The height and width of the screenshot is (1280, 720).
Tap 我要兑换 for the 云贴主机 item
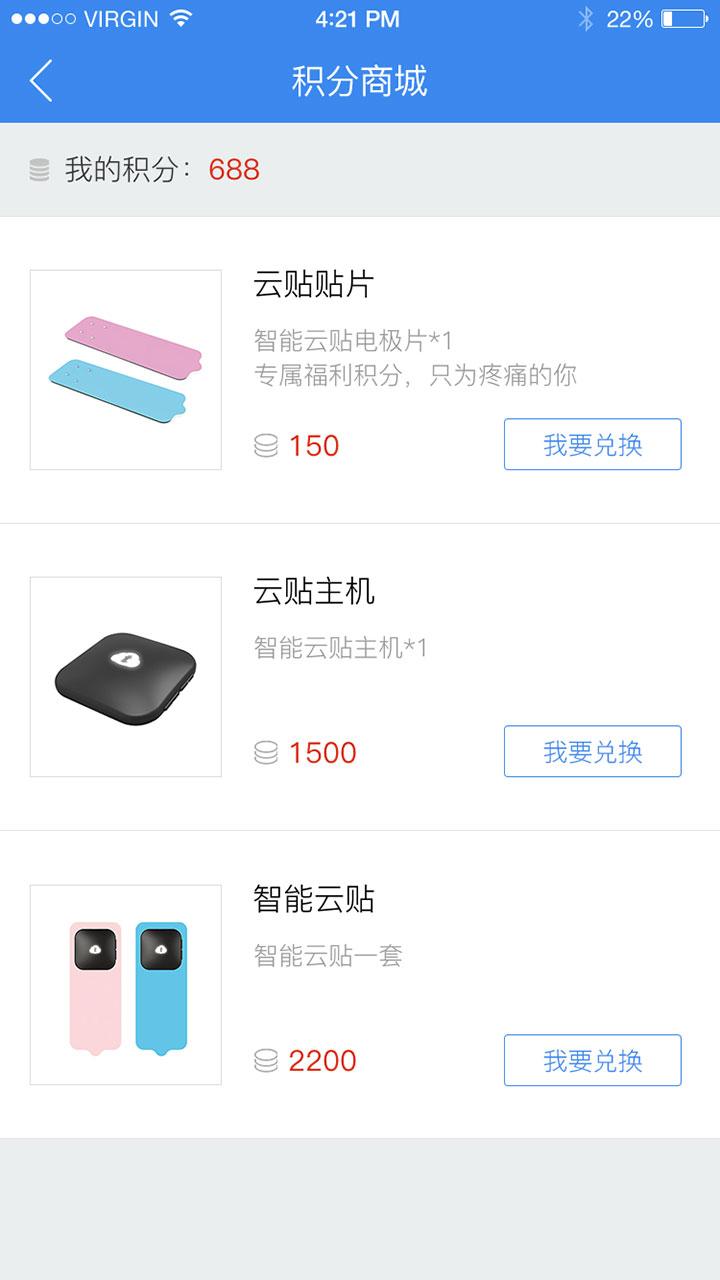pos(592,752)
